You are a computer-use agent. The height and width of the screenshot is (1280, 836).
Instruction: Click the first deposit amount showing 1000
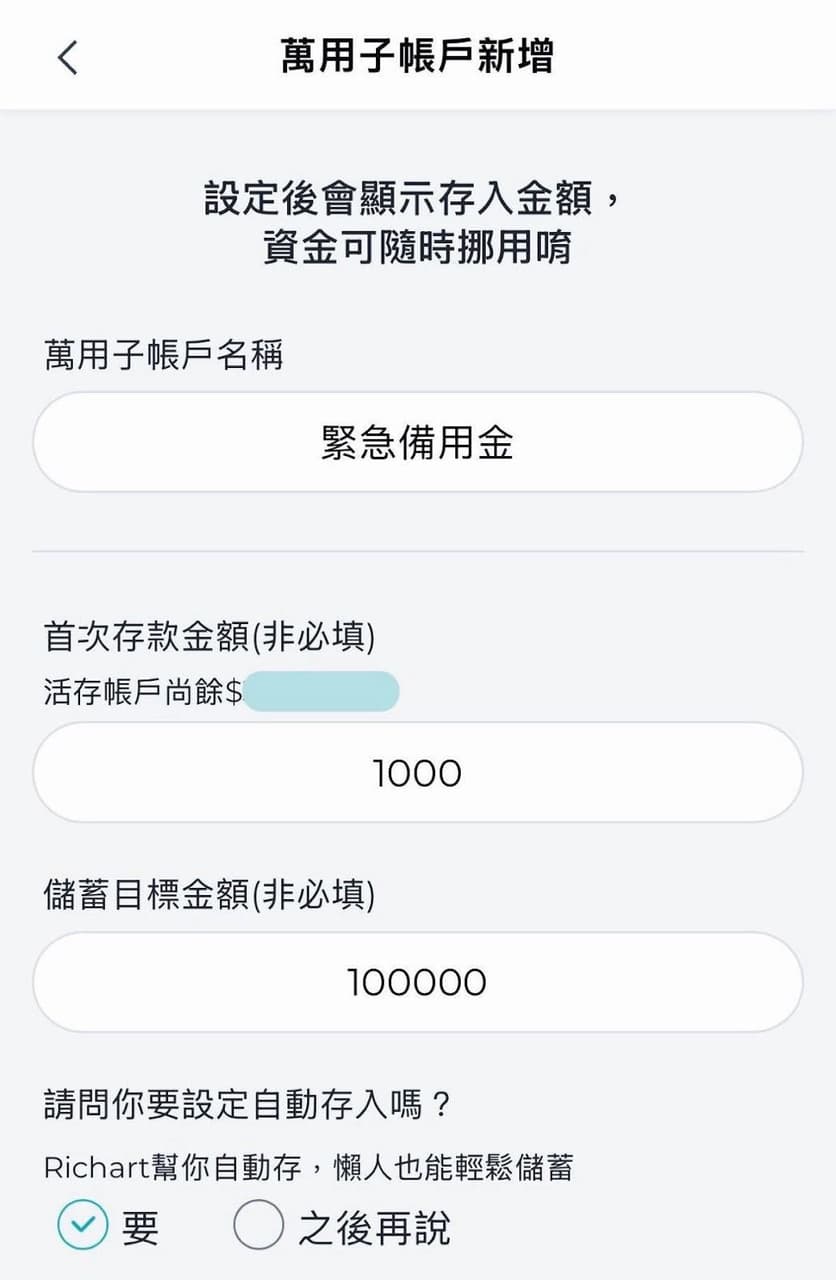point(417,772)
